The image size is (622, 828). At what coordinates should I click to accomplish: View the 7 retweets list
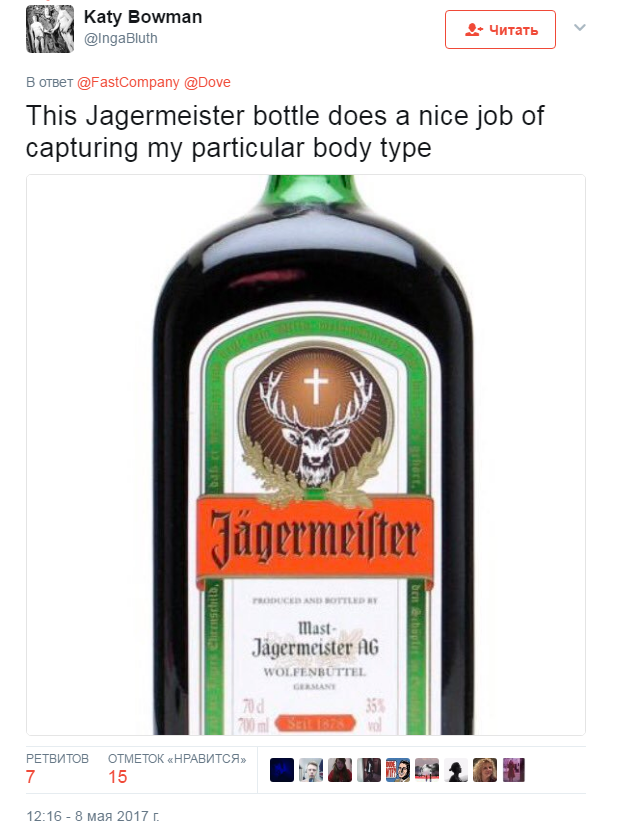click(x=31, y=777)
